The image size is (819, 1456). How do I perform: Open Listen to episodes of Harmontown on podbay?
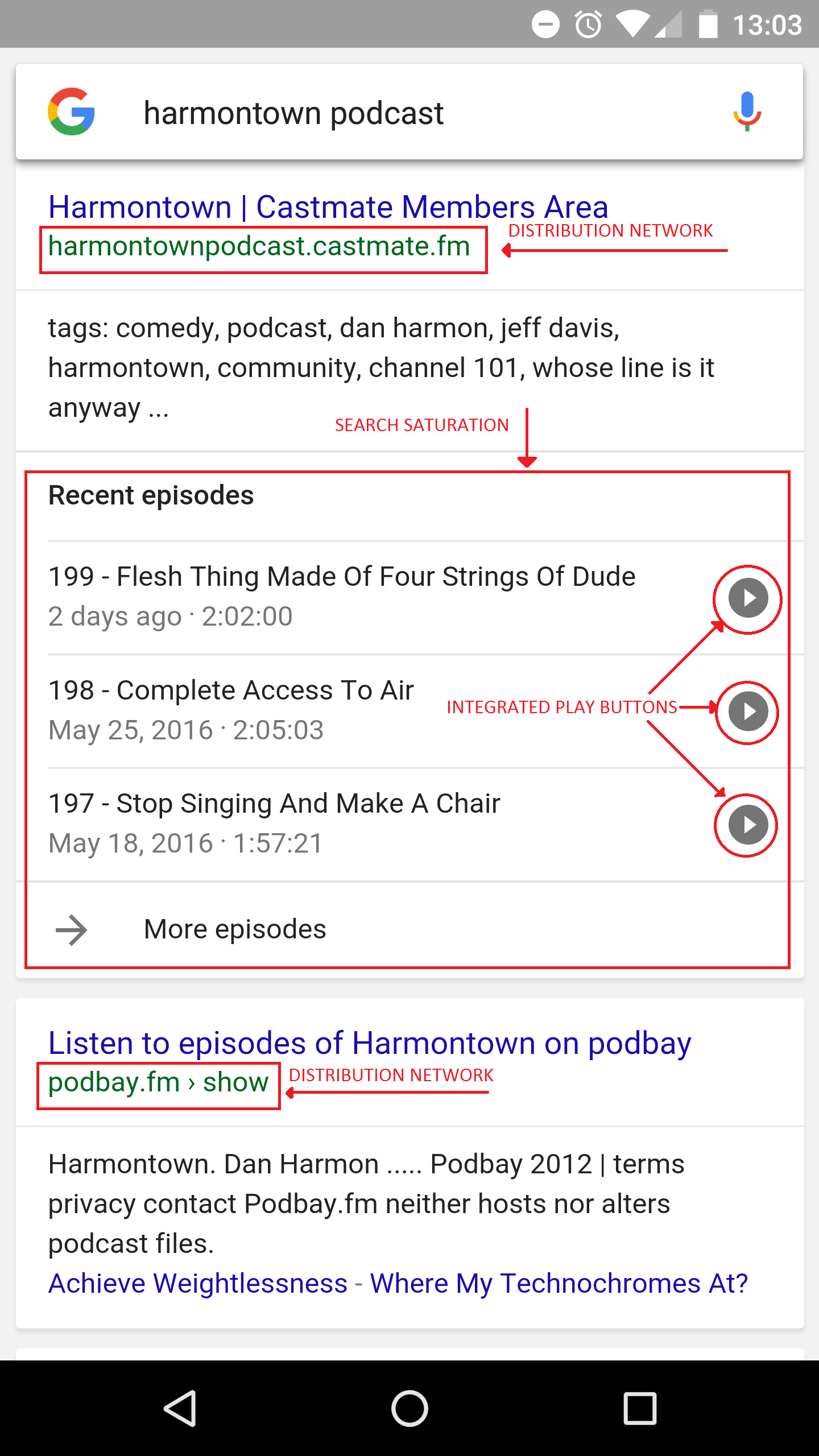coord(370,1043)
